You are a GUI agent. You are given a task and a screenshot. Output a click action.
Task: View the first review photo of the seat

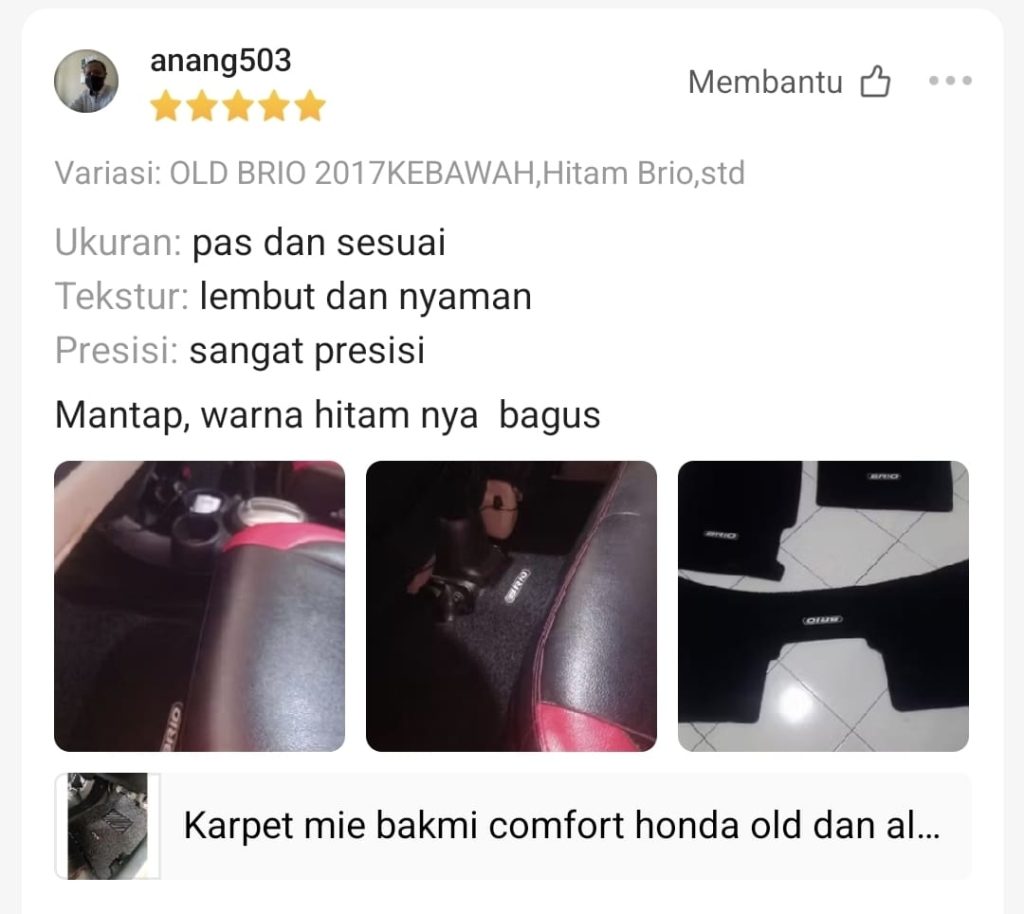(199, 606)
